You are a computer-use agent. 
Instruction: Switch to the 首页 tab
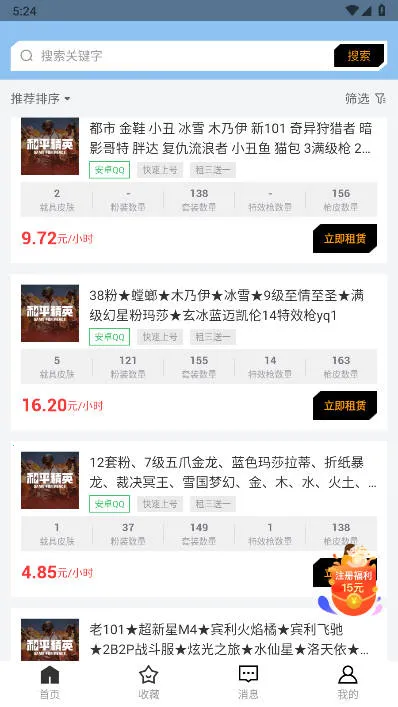pos(50,683)
